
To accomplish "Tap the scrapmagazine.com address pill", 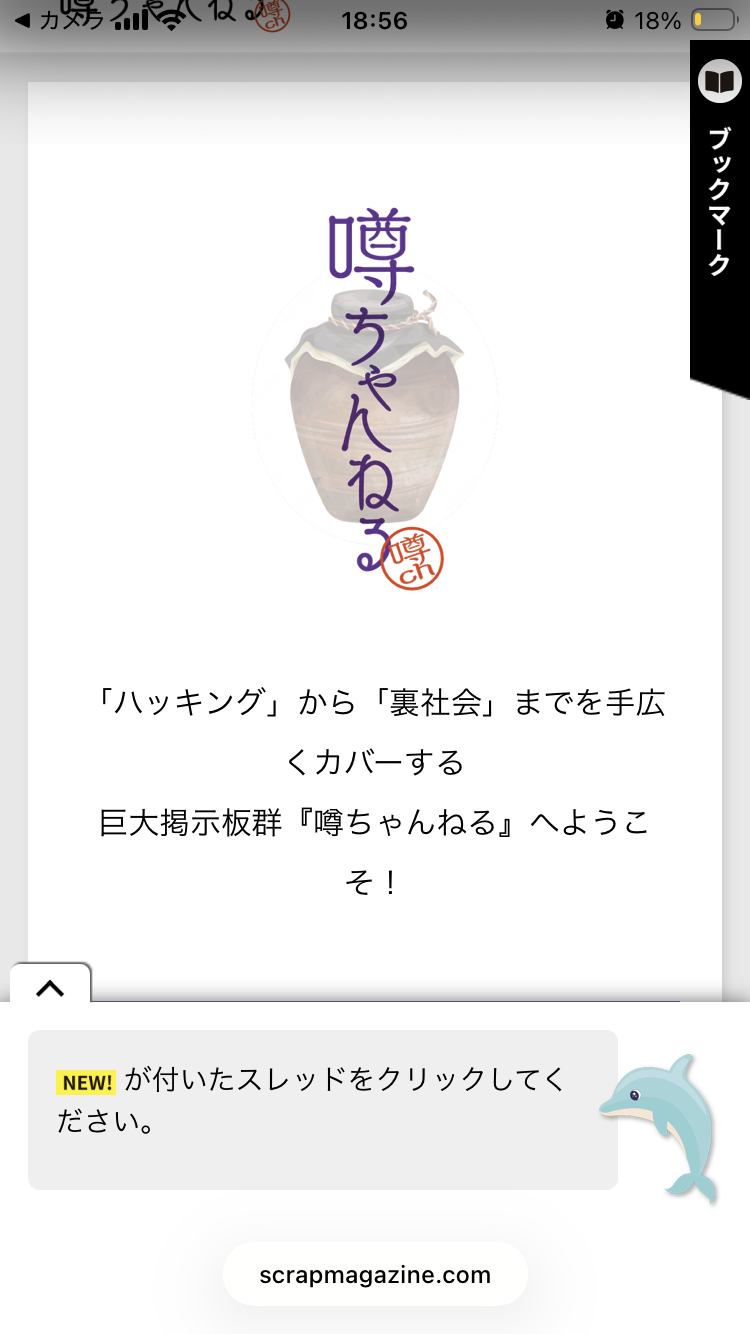I will point(375,1275).
